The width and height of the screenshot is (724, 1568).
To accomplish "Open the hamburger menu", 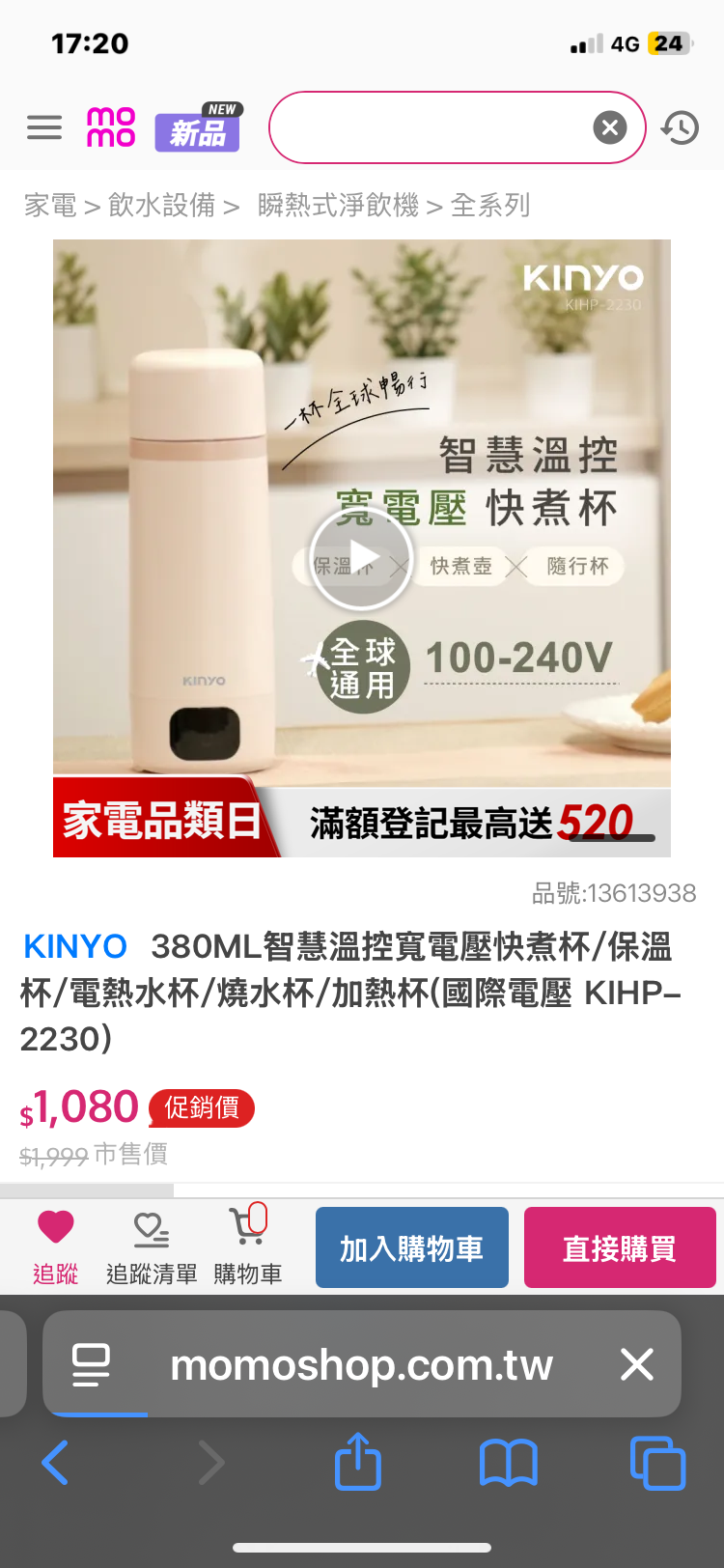I will pos(44,127).
